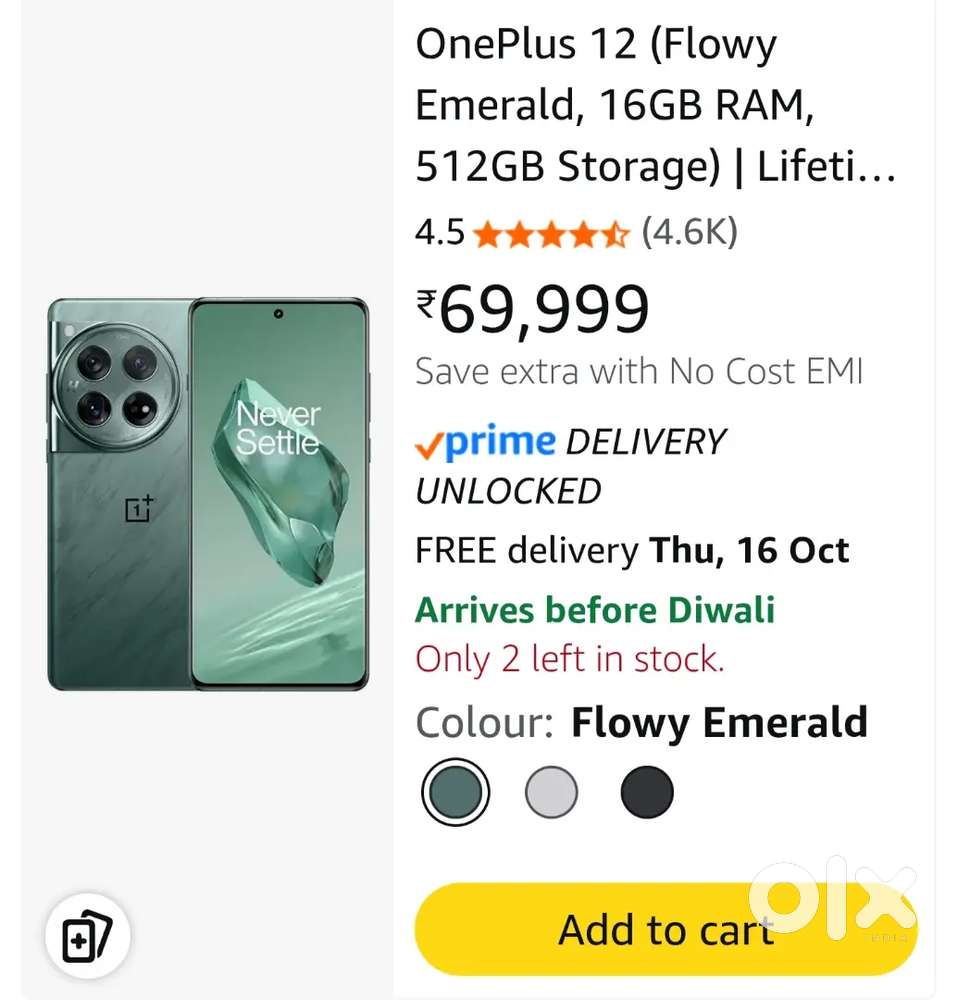Open the No Cost EMI offer
This screenshot has height=1000, width=958.
tap(639, 371)
